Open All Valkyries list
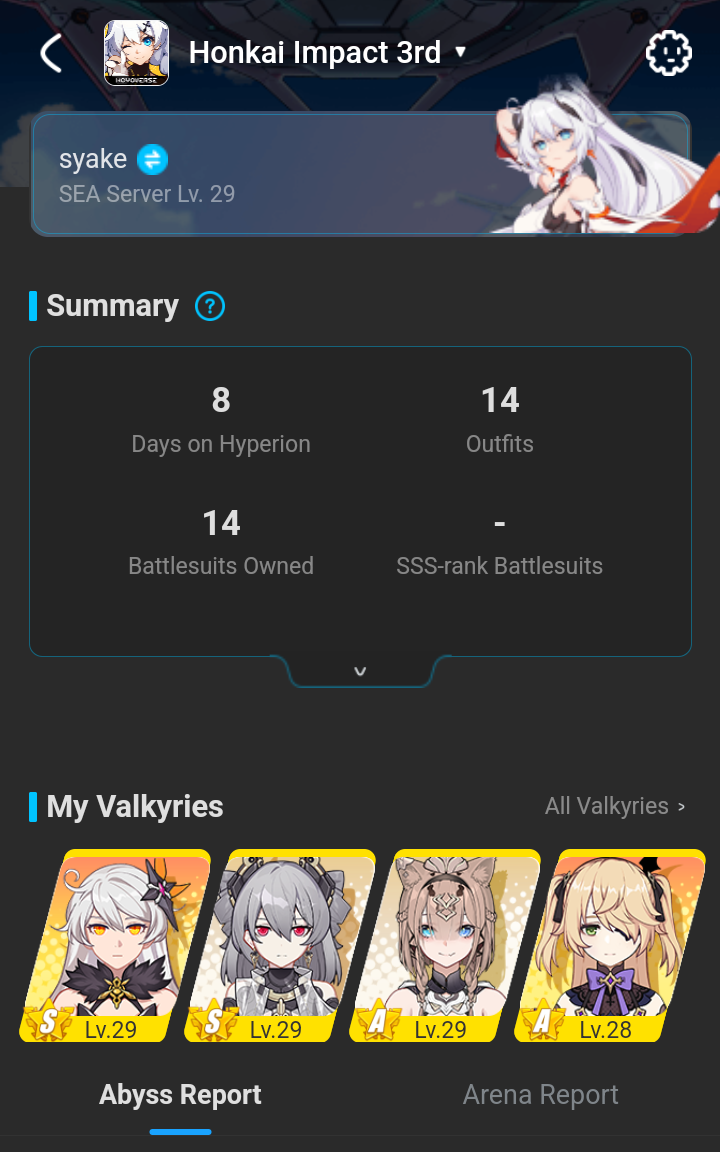The image size is (720, 1152). [614, 805]
